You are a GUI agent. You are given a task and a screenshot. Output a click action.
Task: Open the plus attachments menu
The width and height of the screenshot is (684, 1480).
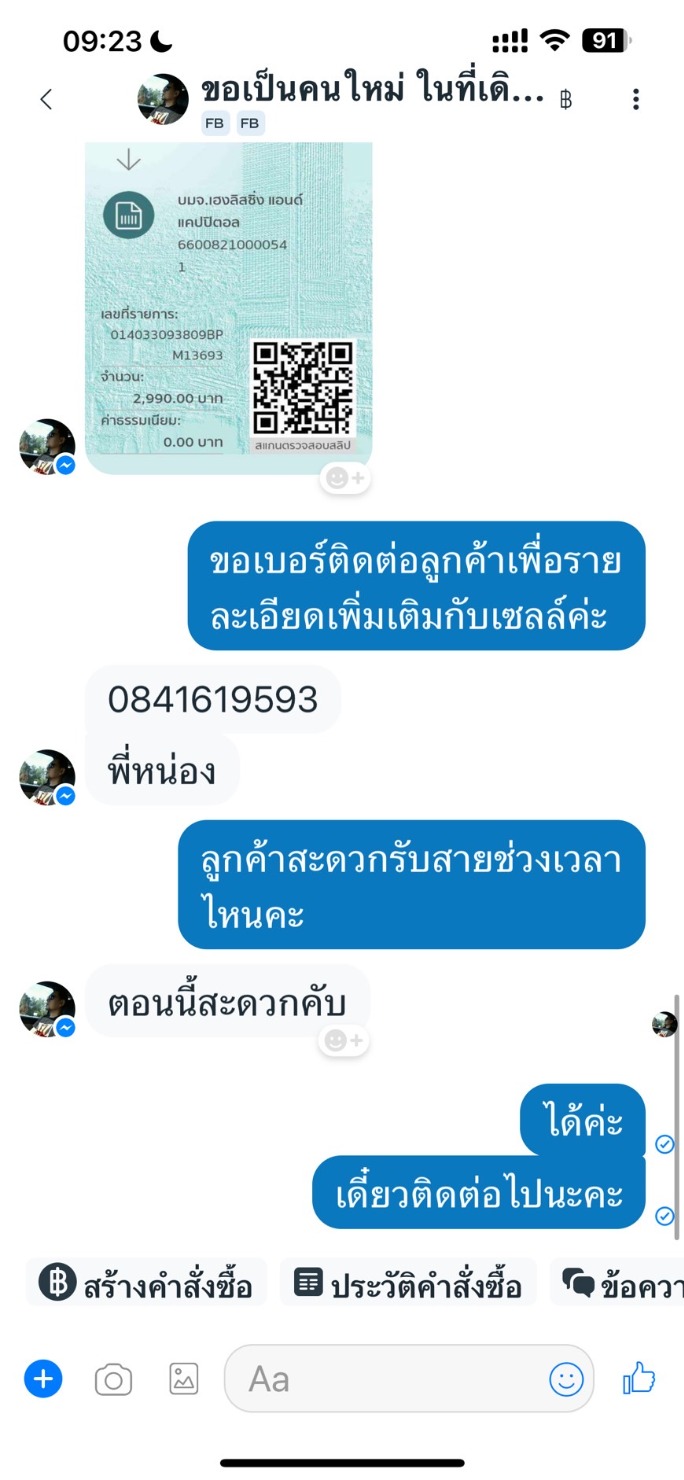43,1380
